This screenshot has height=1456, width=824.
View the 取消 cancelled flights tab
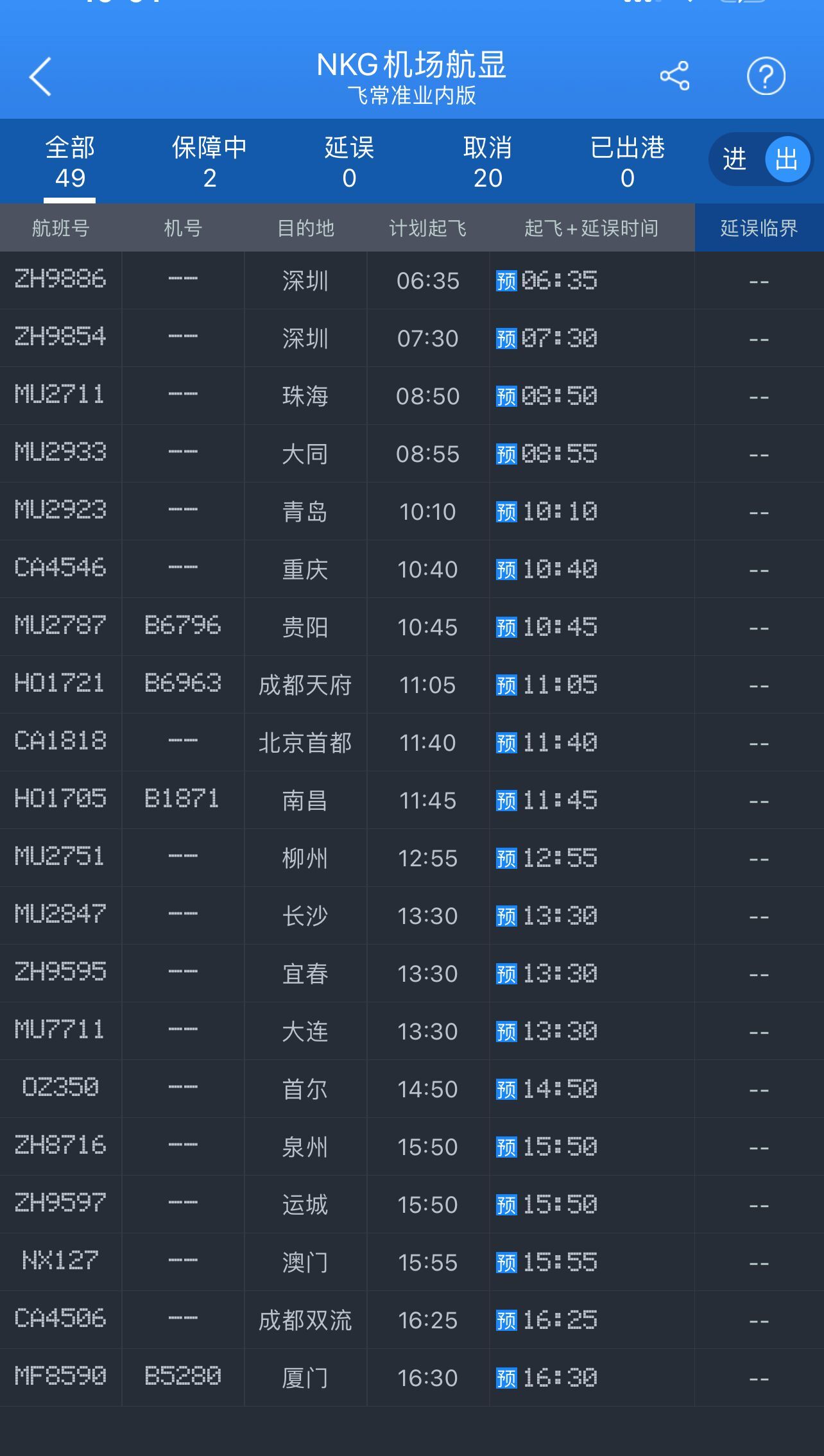point(488,162)
